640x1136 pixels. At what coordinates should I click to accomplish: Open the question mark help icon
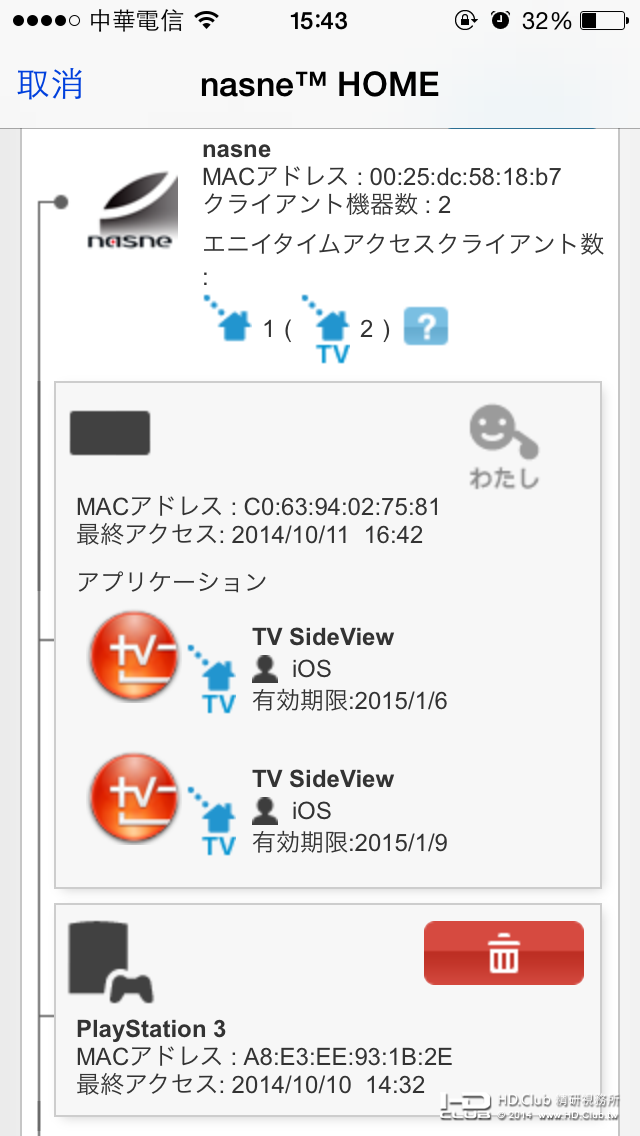click(x=426, y=326)
